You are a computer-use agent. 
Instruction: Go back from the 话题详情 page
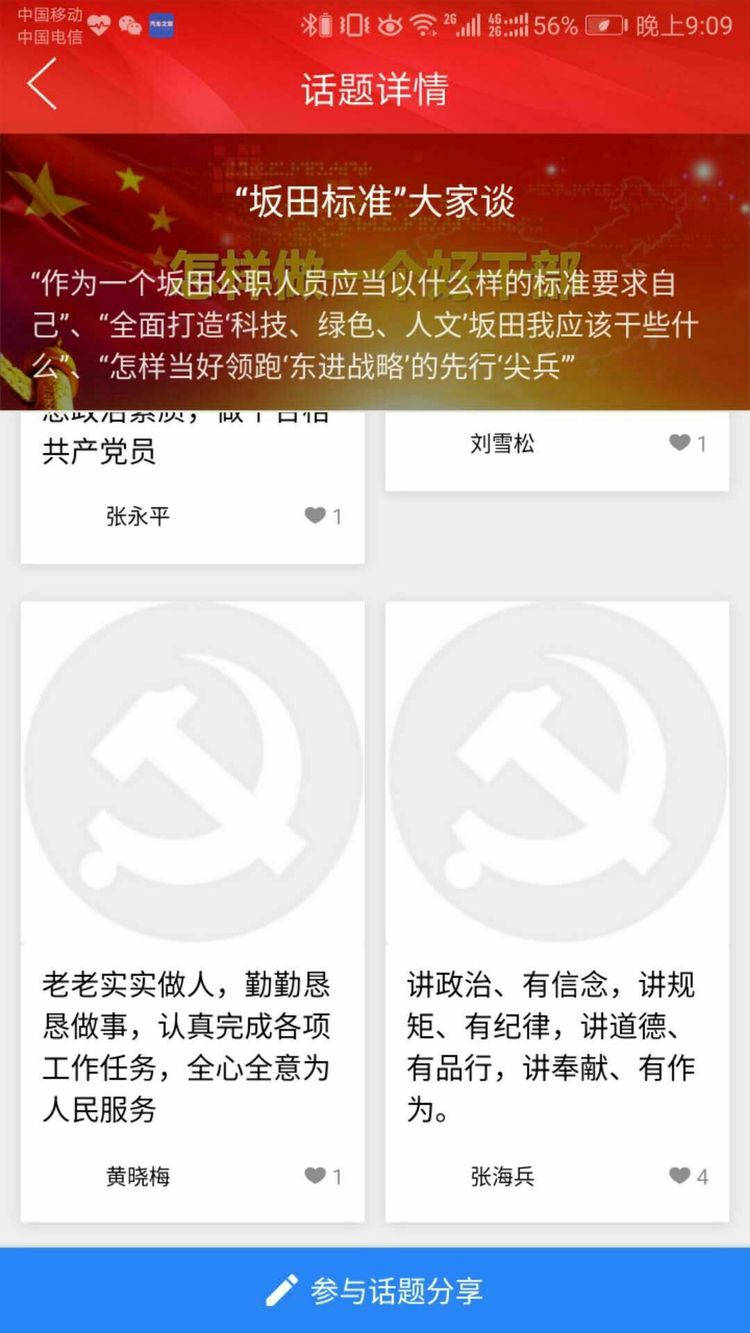click(x=42, y=84)
